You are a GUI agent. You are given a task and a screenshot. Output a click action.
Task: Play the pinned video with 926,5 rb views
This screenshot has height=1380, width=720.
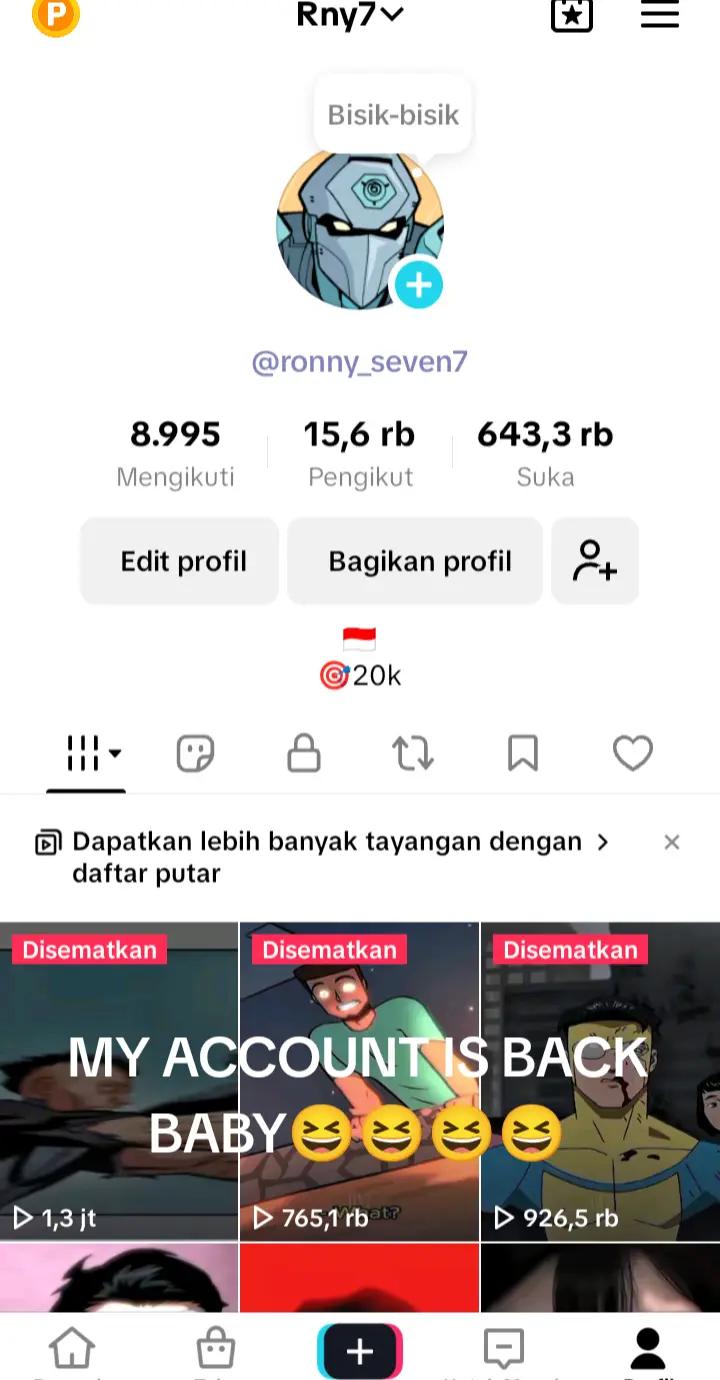[600, 1081]
